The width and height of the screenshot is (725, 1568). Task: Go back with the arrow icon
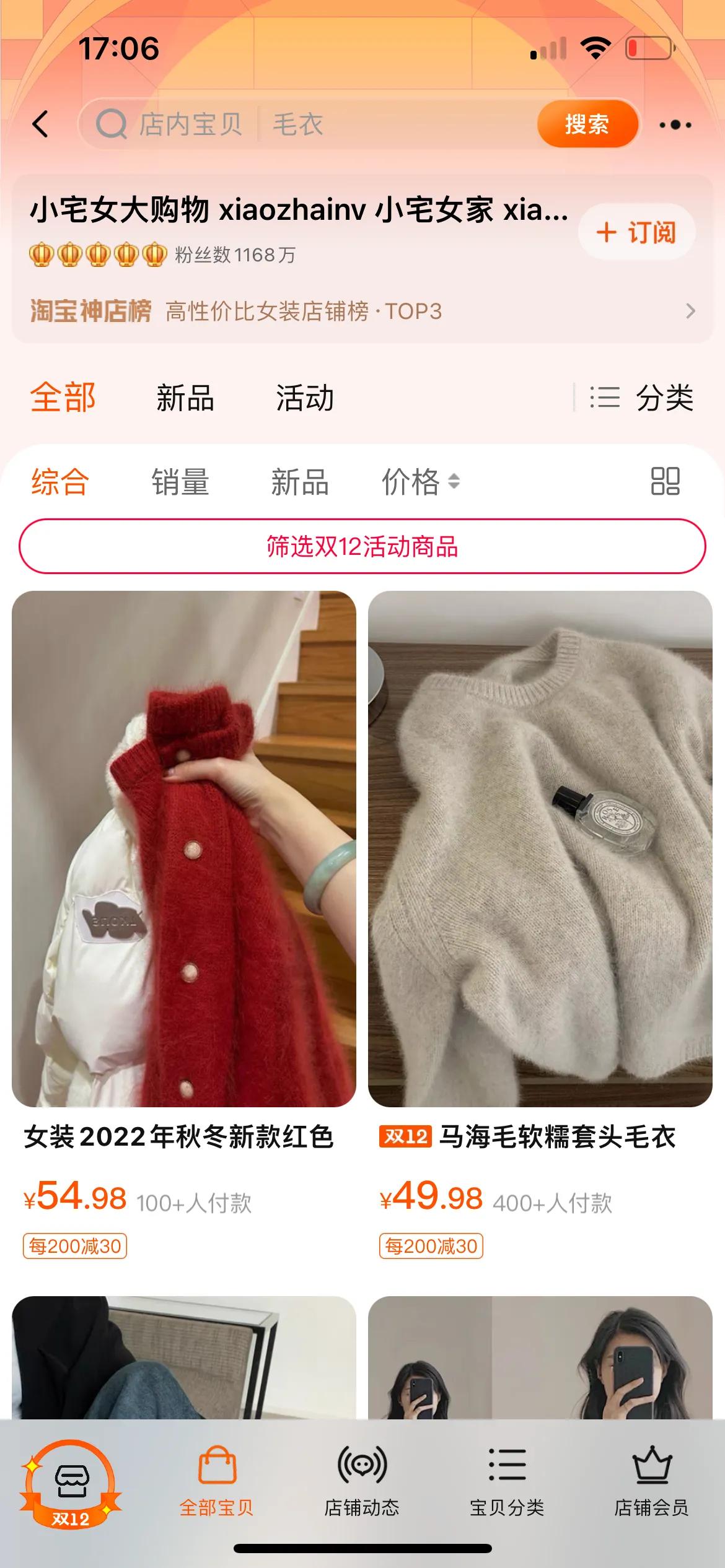click(41, 124)
